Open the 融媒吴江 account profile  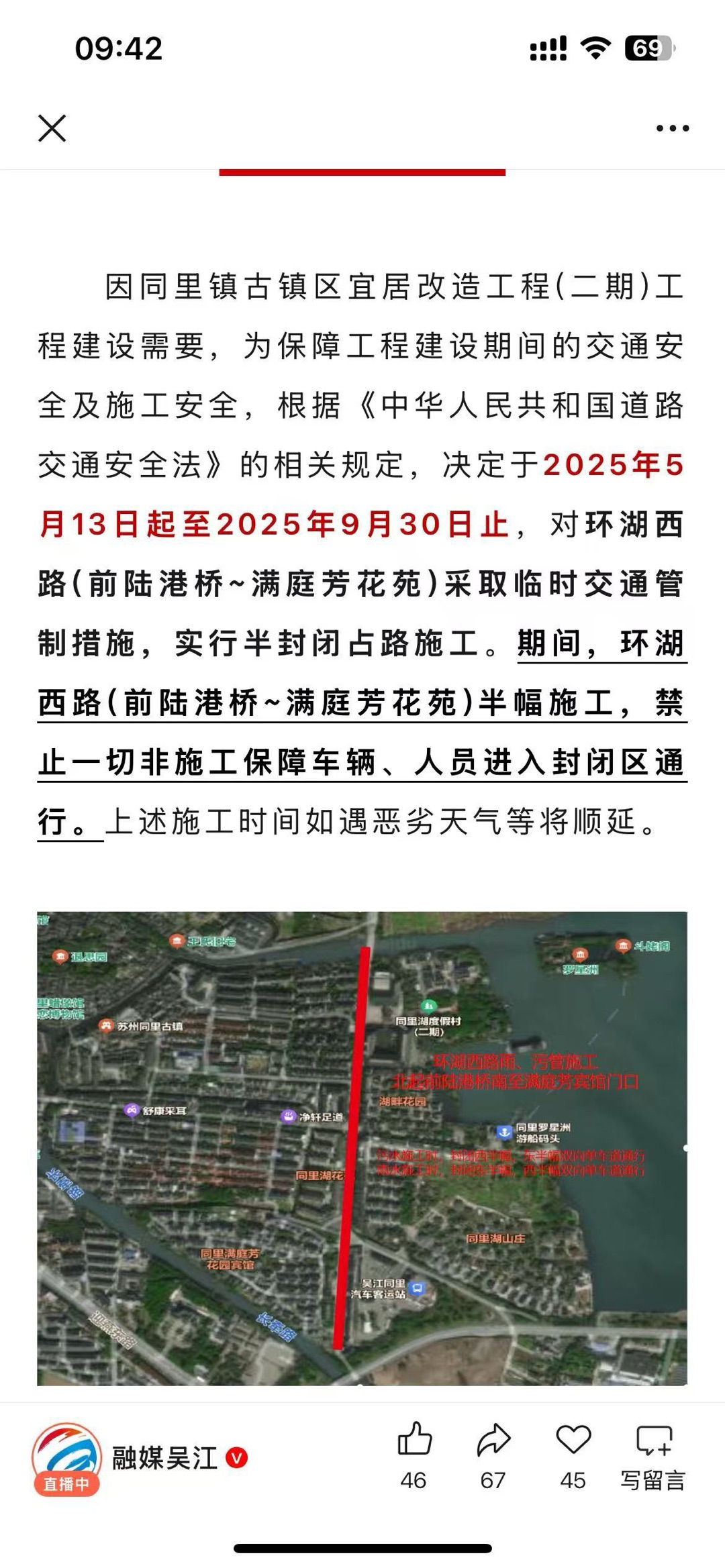tap(164, 1457)
